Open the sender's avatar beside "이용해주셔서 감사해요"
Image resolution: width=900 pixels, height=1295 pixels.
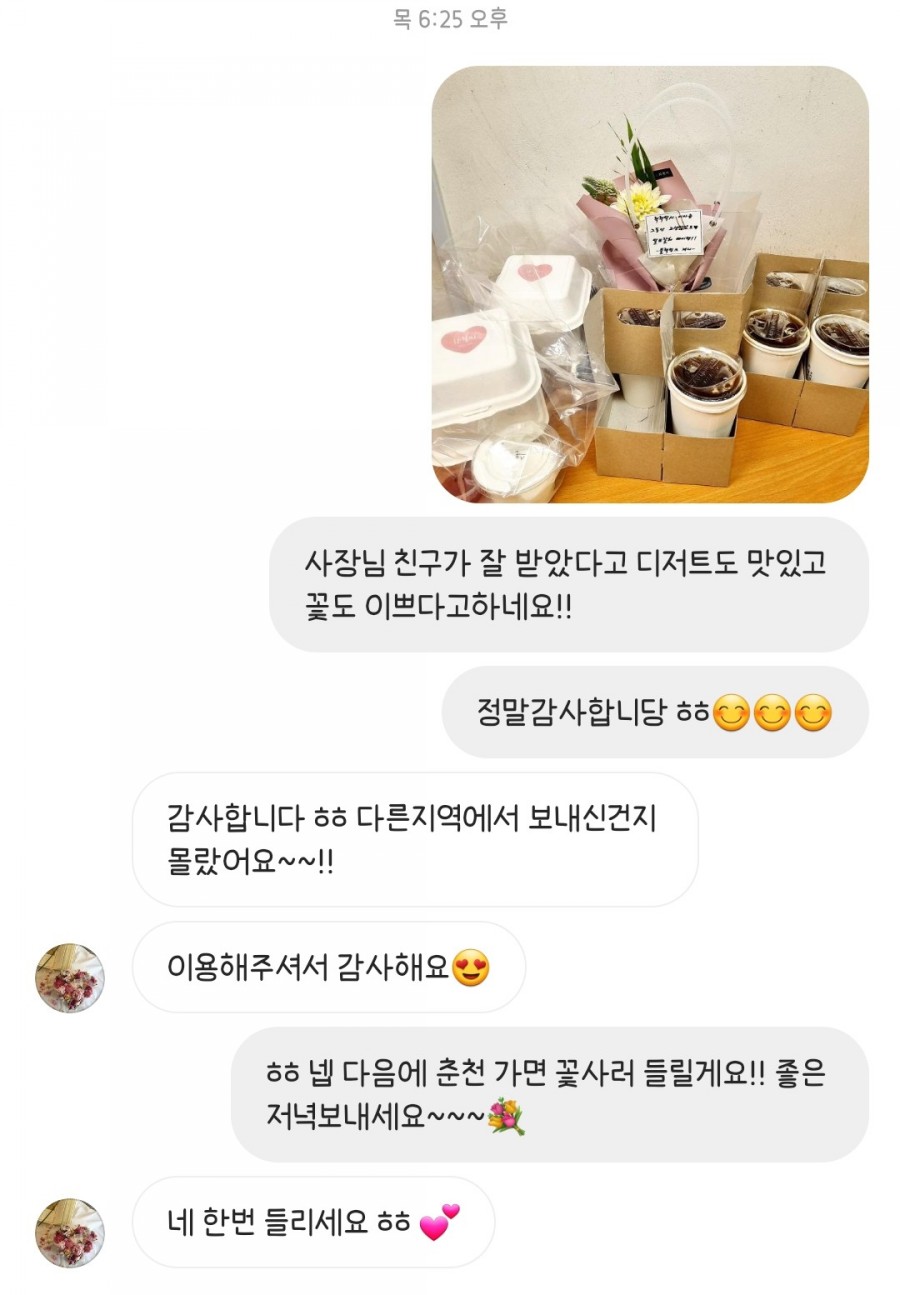point(70,977)
